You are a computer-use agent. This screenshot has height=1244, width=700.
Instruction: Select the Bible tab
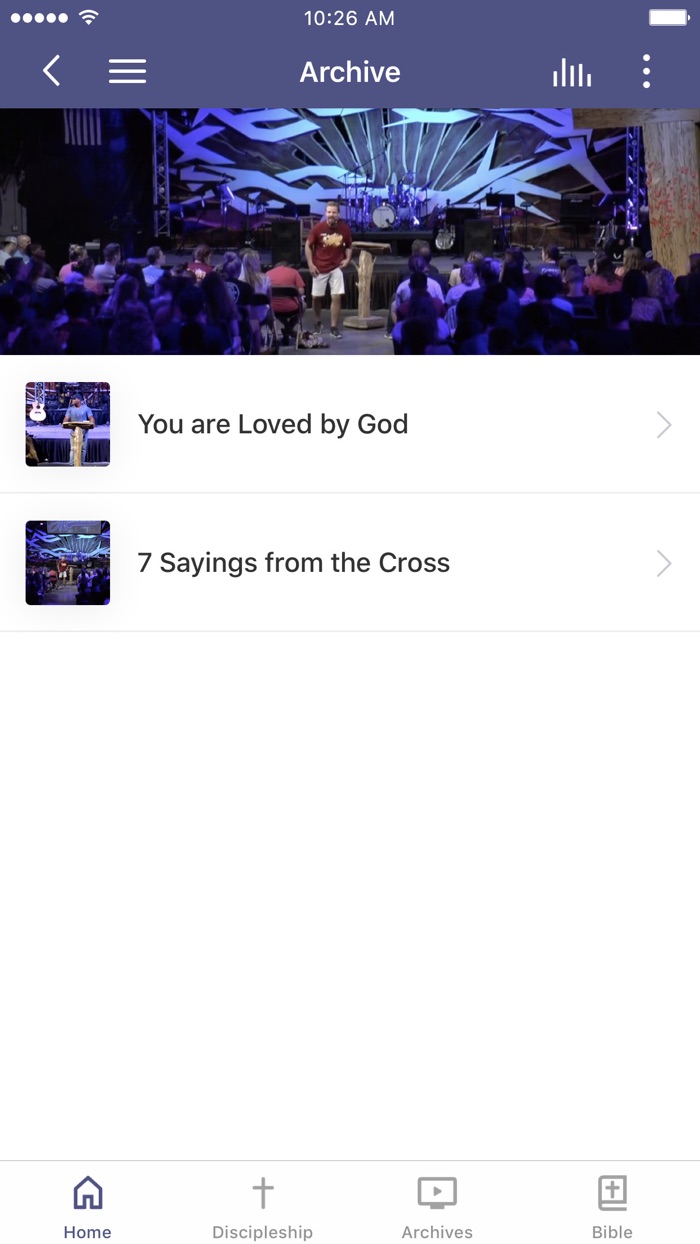coord(612,1206)
